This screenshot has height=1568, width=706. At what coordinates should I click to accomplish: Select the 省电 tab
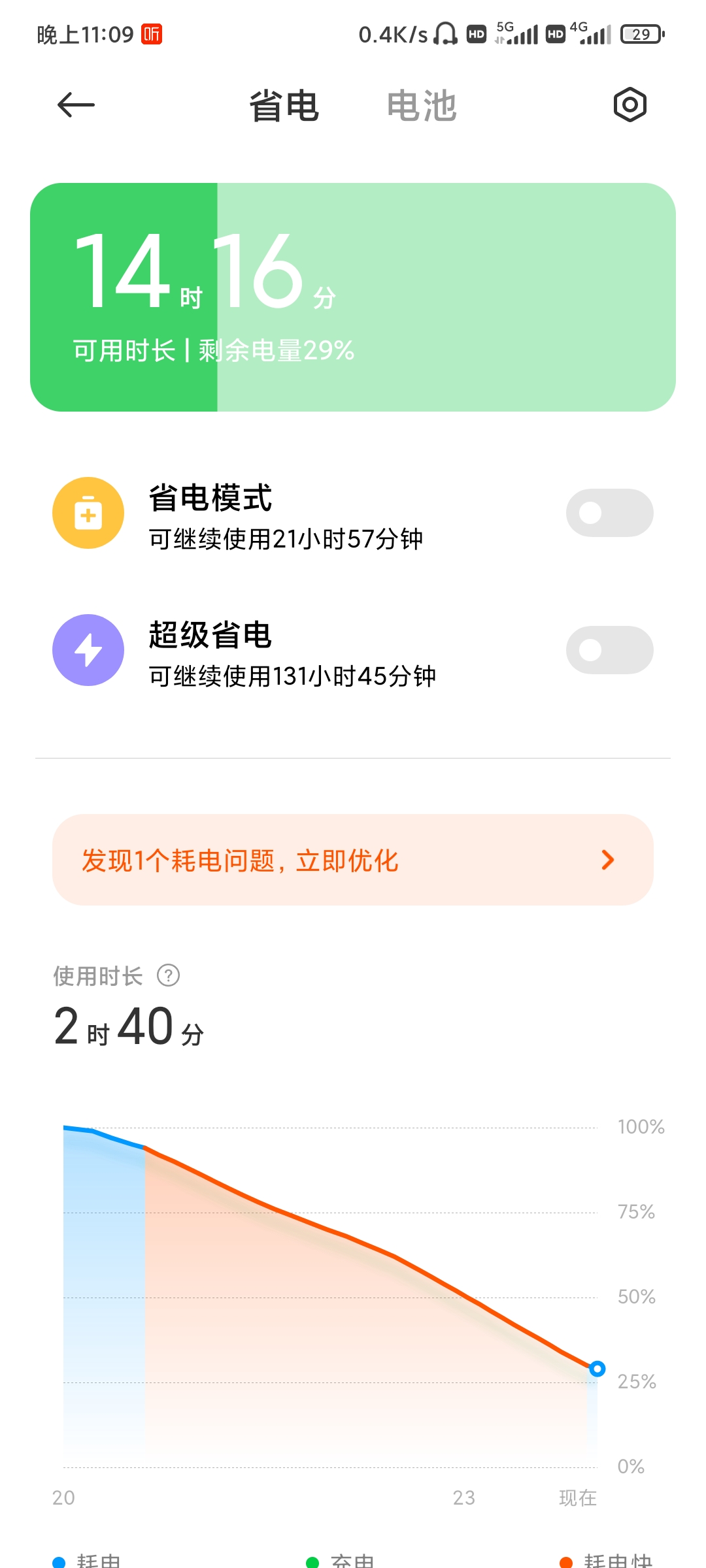[x=284, y=106]
